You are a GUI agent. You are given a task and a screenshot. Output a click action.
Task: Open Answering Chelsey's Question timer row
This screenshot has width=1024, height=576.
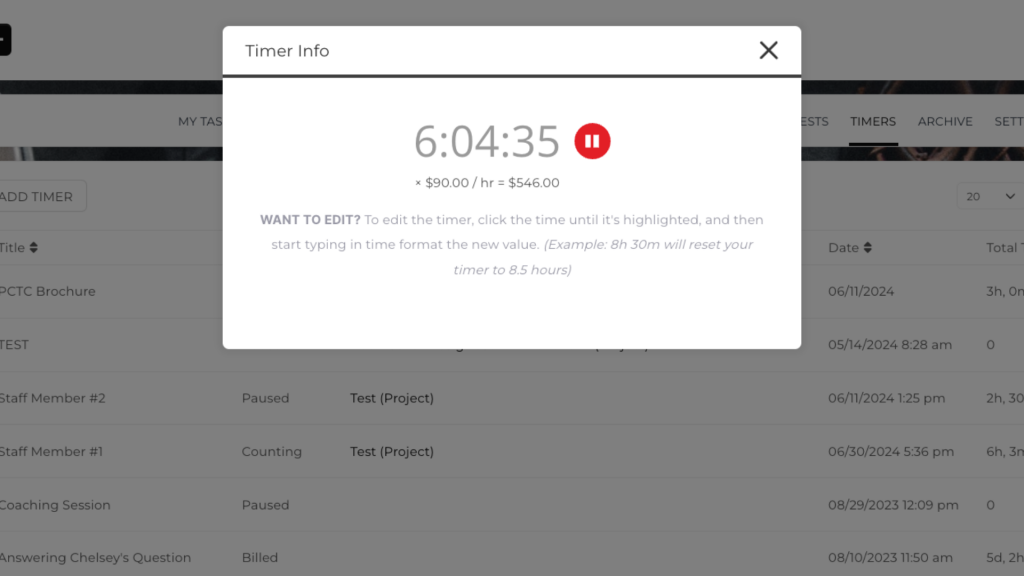95,558
